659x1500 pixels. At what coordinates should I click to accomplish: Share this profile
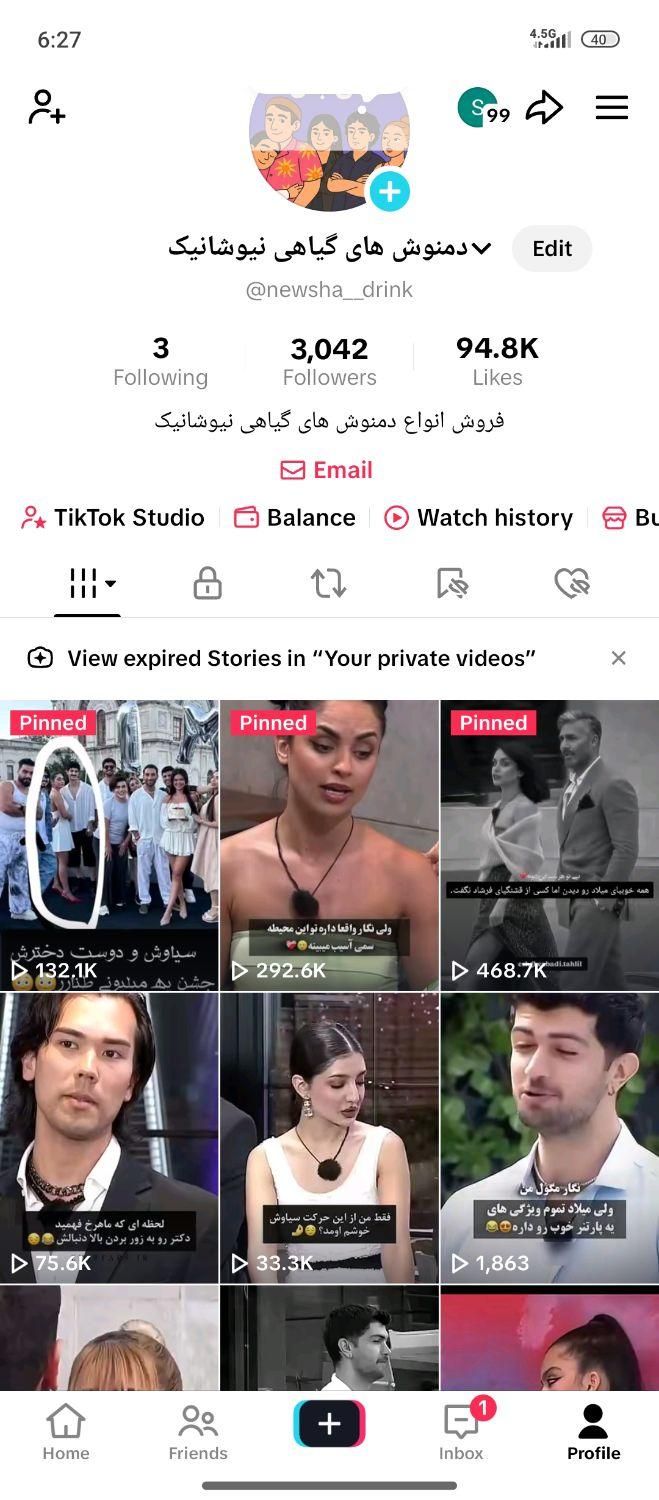[x=544, y=107]
